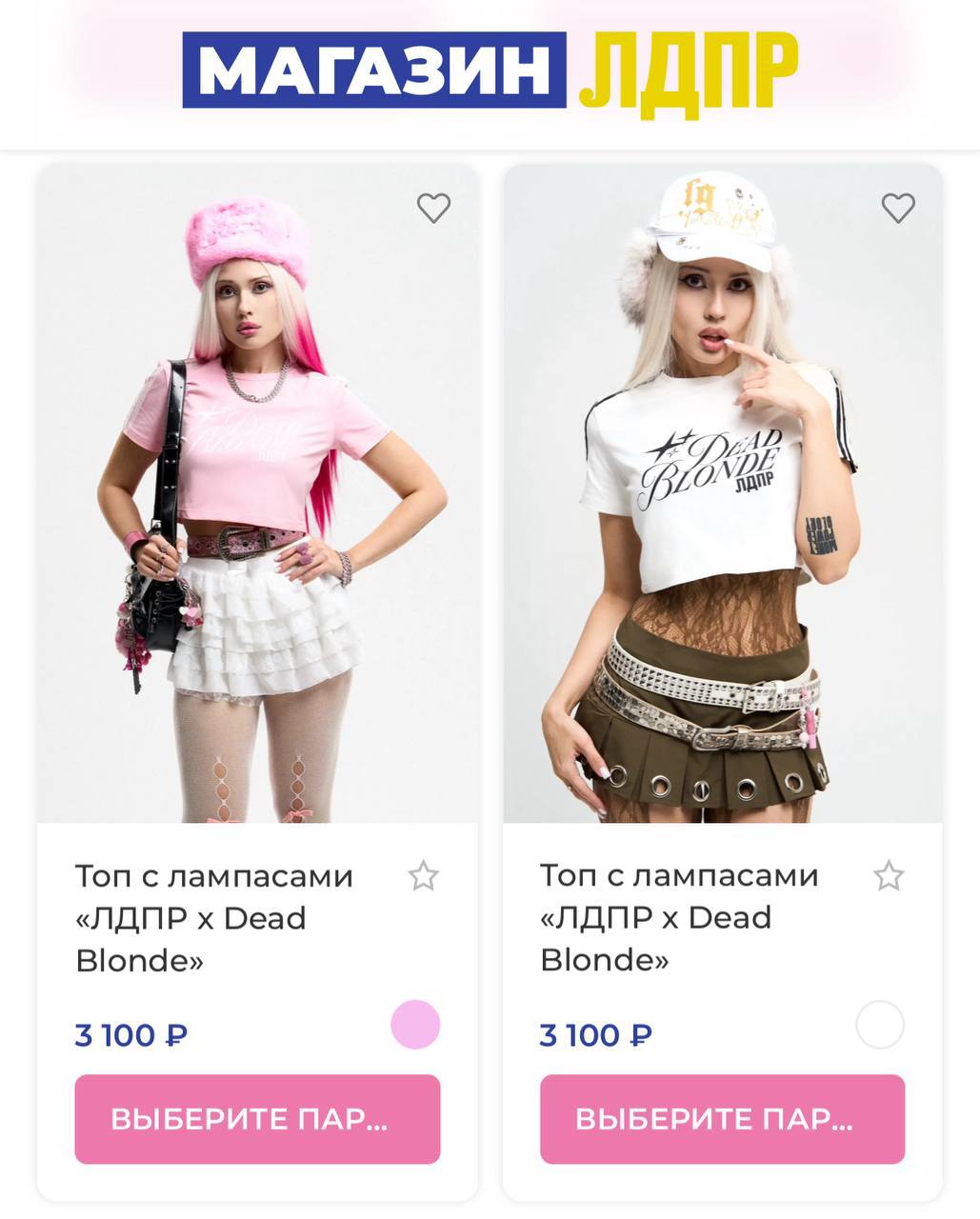Open the pink Dead Blonde top product card
The width and height of the screenshot is (980, 1219).
tap(257, 495)
